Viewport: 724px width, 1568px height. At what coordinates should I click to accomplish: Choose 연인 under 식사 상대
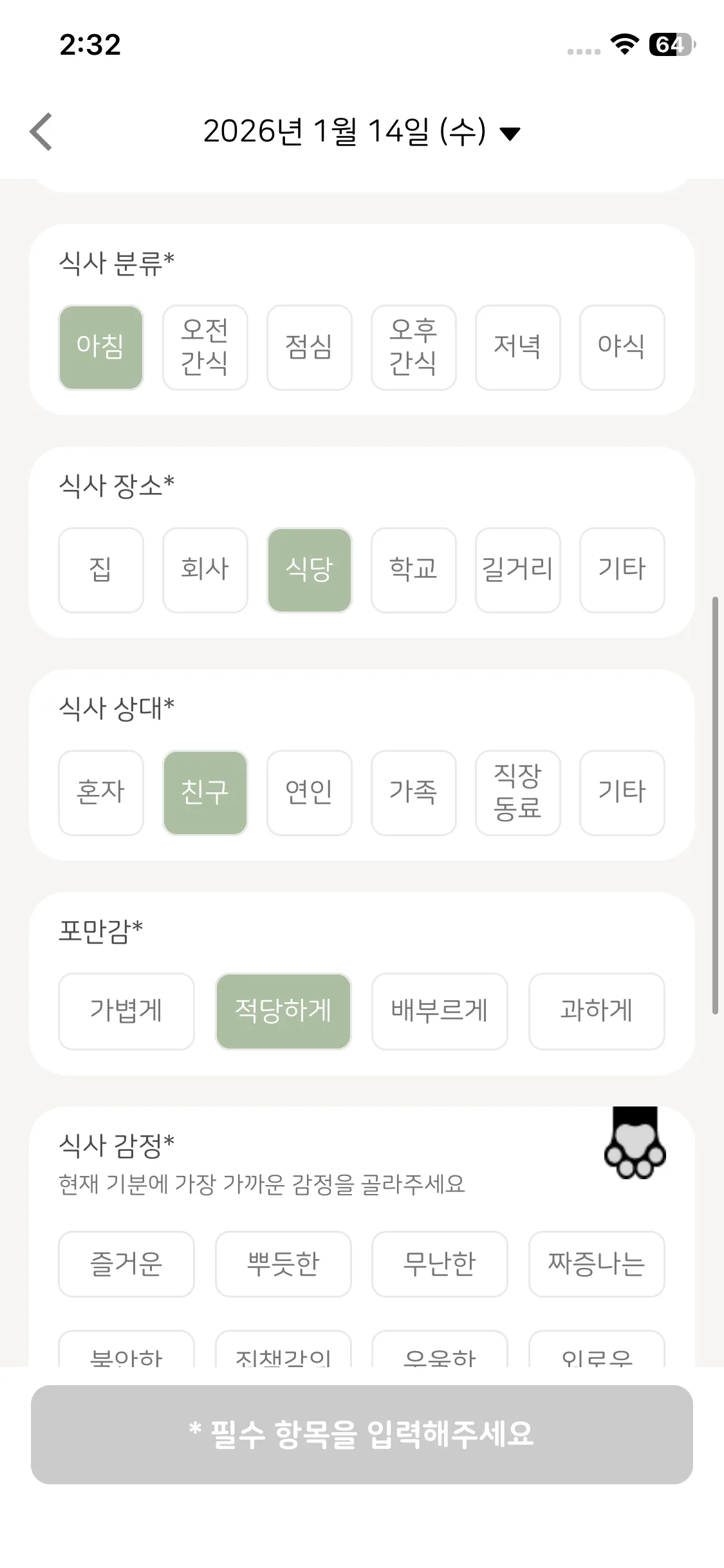[309, 792]
